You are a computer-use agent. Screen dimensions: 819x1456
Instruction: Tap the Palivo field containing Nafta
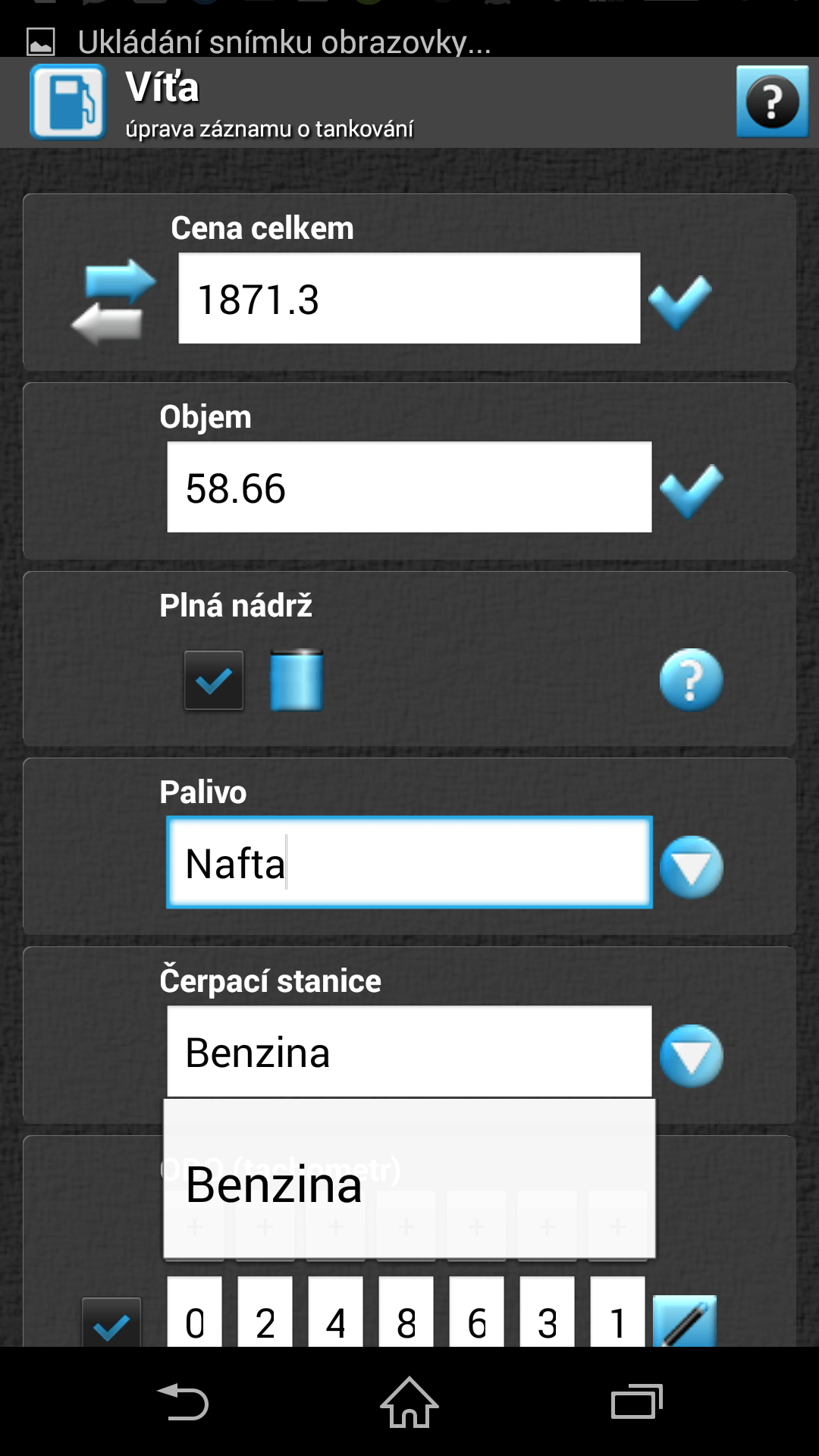click(x=409, y=862)
